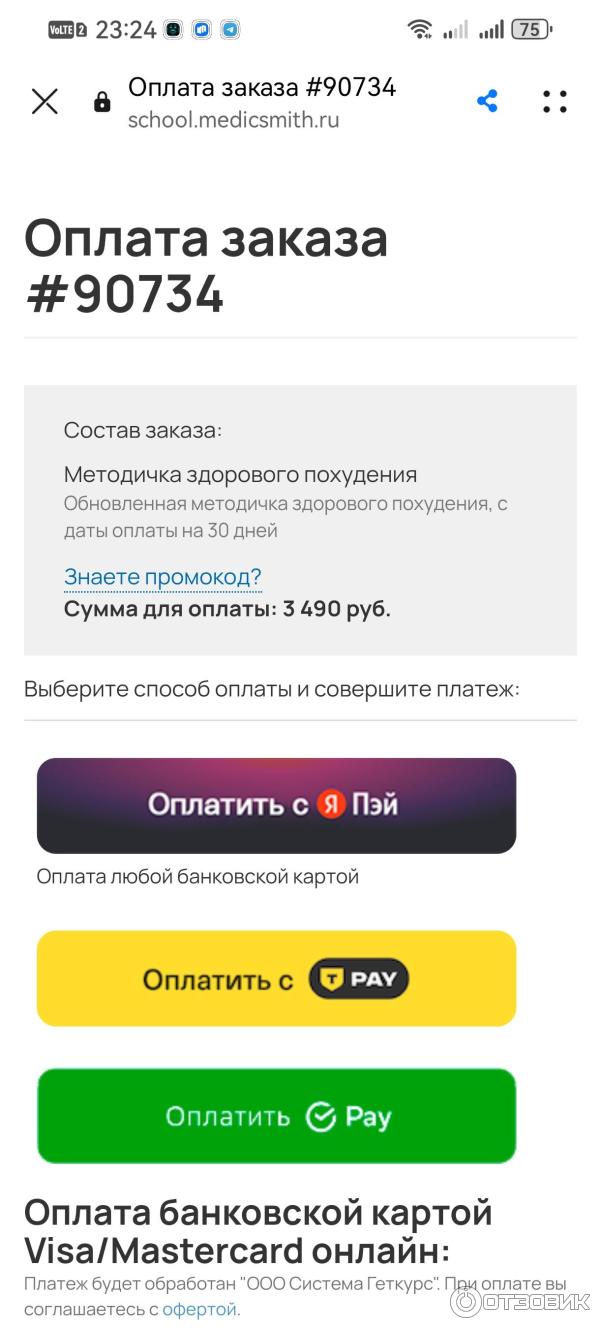Close the payment browser tab
The image size is (600, 1328).
[x=45, y=101]
